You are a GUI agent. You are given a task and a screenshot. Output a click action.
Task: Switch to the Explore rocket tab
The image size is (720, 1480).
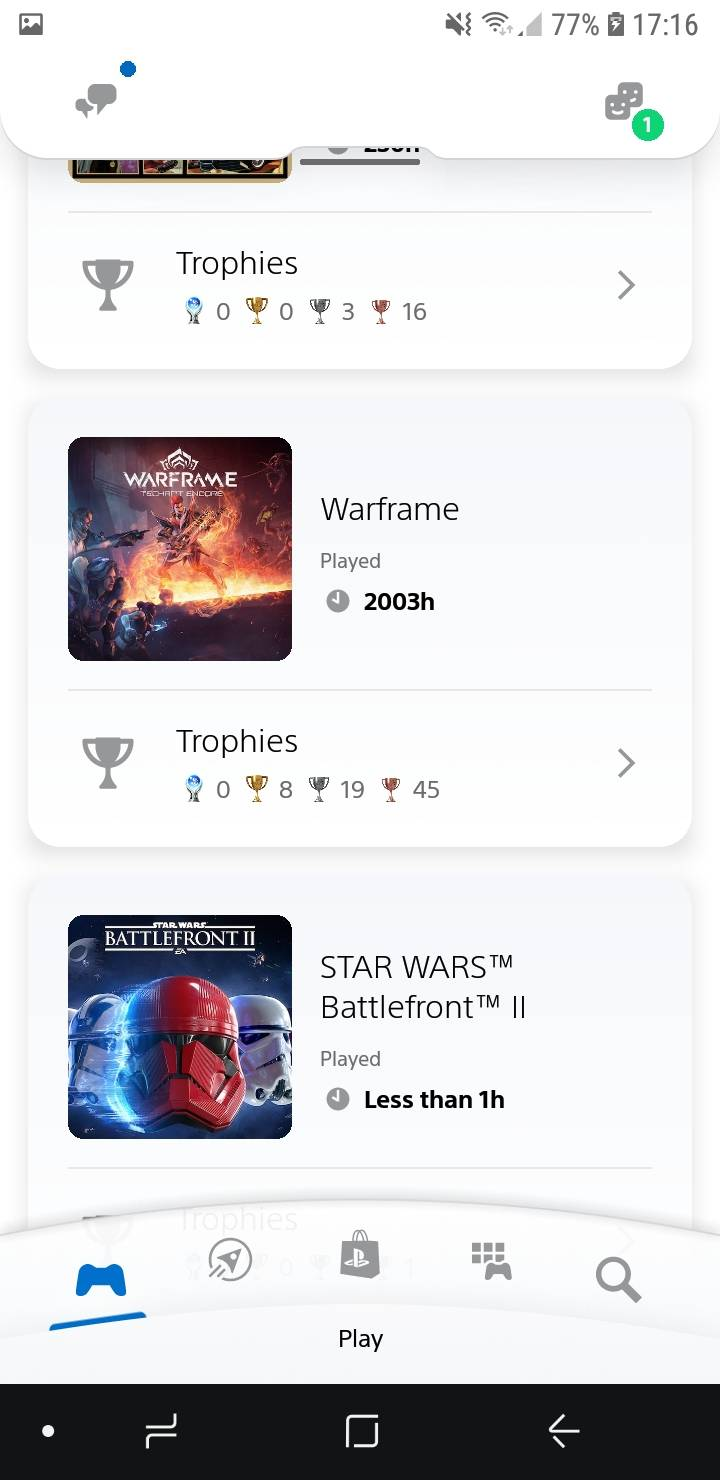click(230, 1259)
